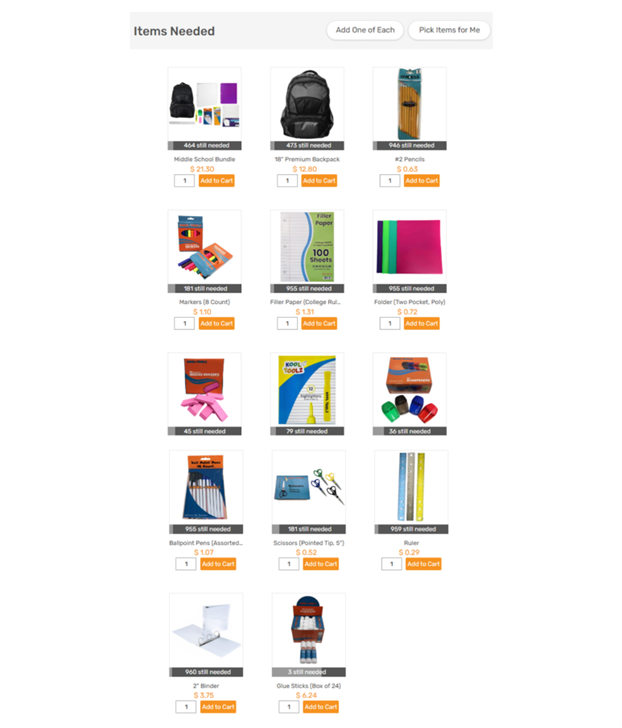Screen dimensions: 622x728
Task: Add Filler Paper to cart
Action: tap(319, 324)
